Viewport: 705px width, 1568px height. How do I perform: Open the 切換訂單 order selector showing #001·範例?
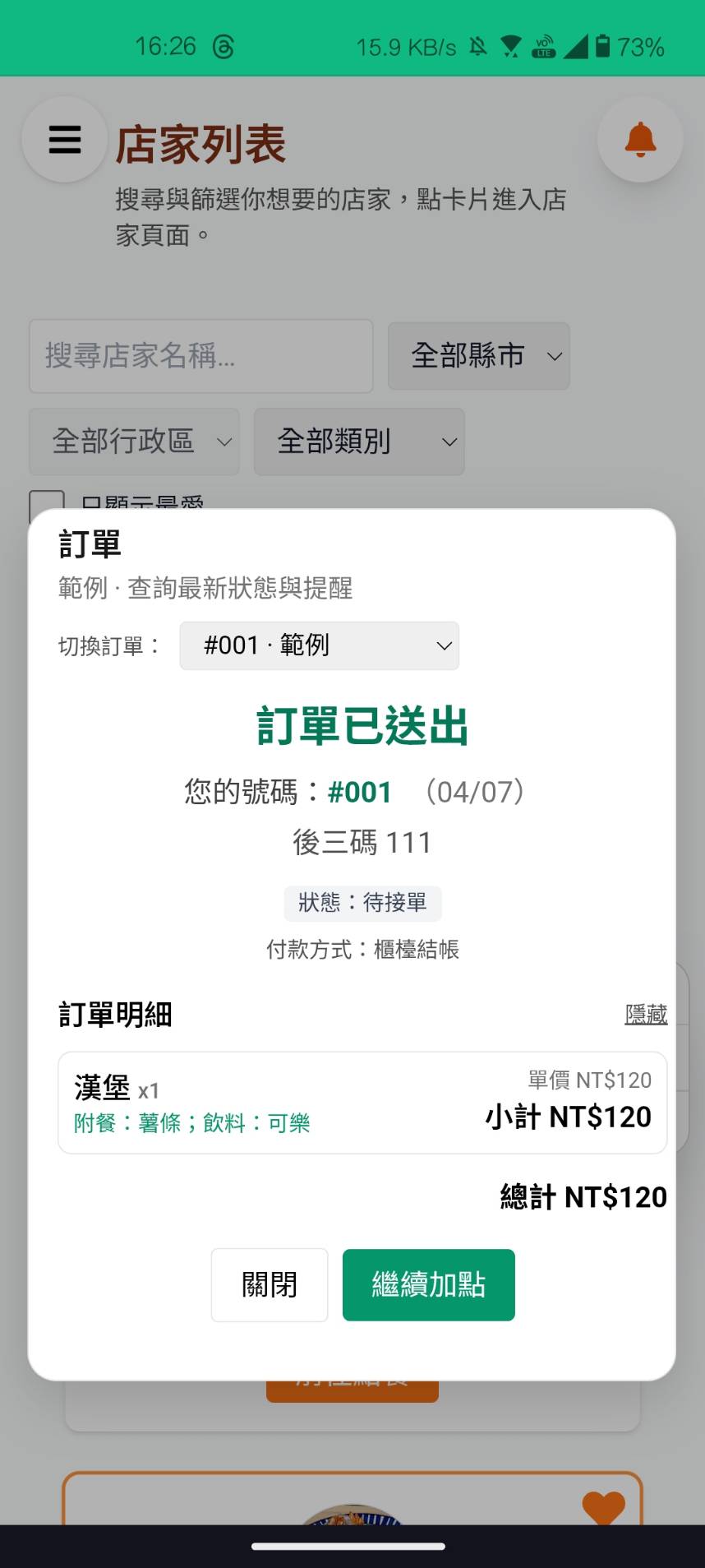click(x=319, y=645)
